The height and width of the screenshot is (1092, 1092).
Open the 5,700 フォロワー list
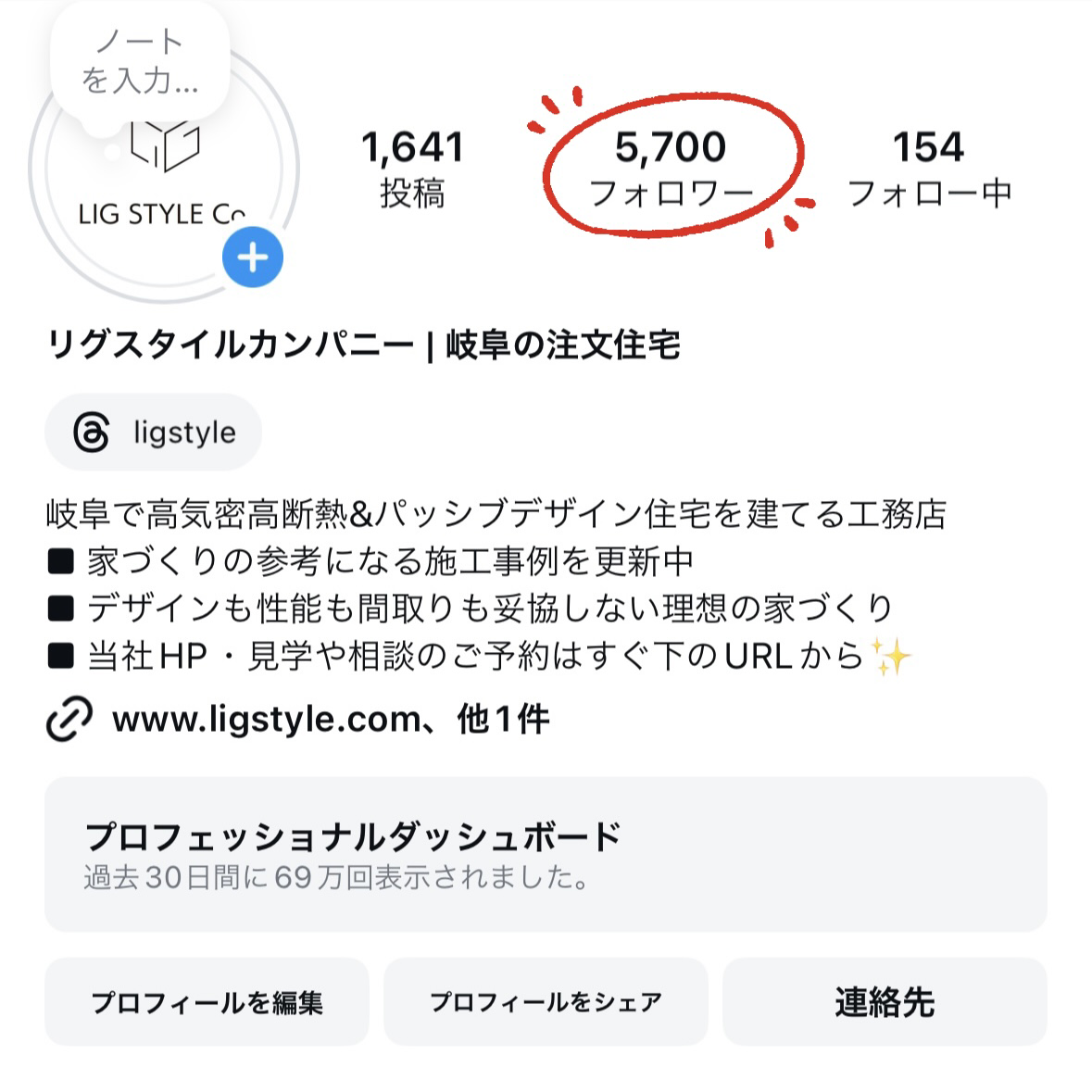click(671, 169)
